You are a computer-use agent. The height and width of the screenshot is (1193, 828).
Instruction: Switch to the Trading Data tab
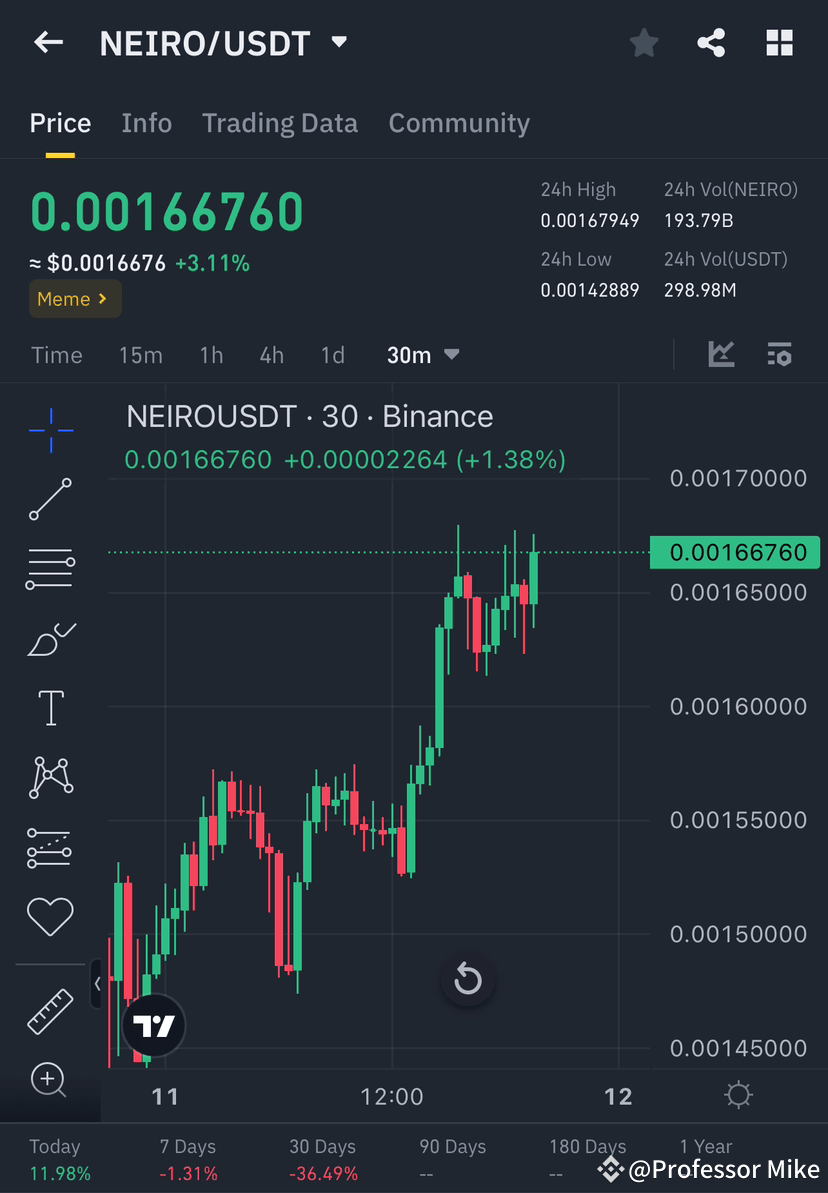[280, 122]
